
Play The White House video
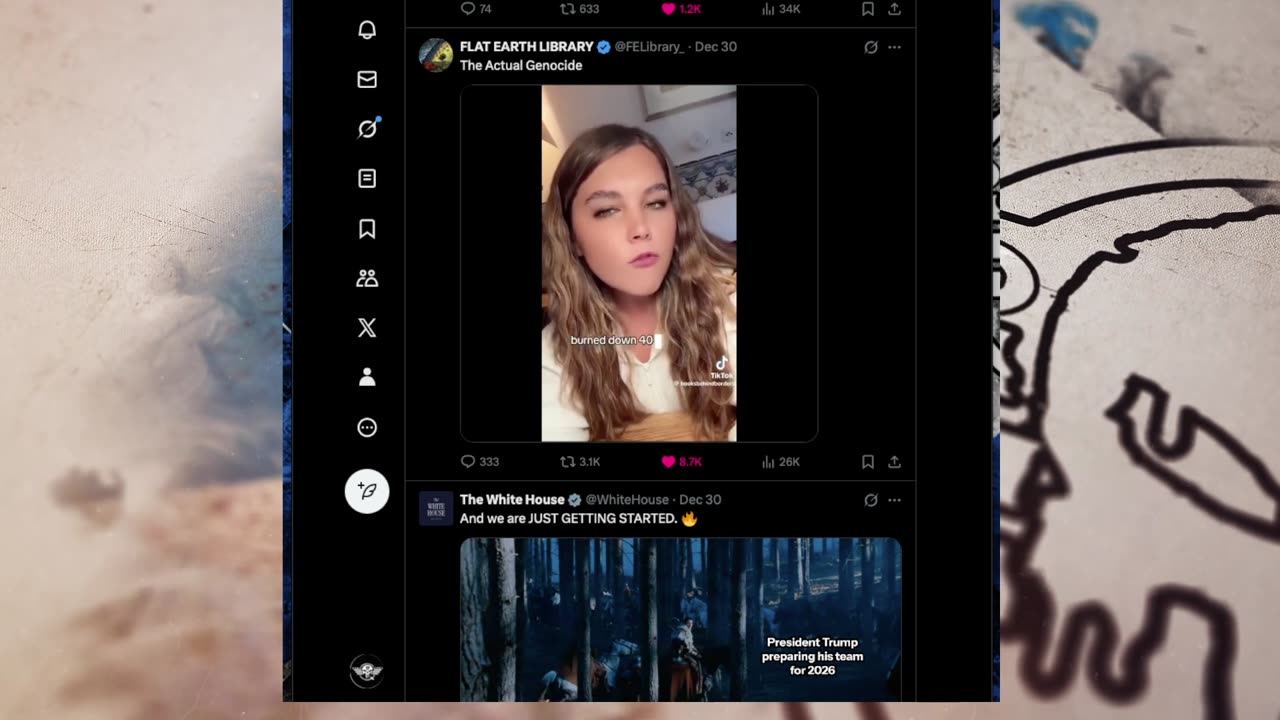[680, 618]
